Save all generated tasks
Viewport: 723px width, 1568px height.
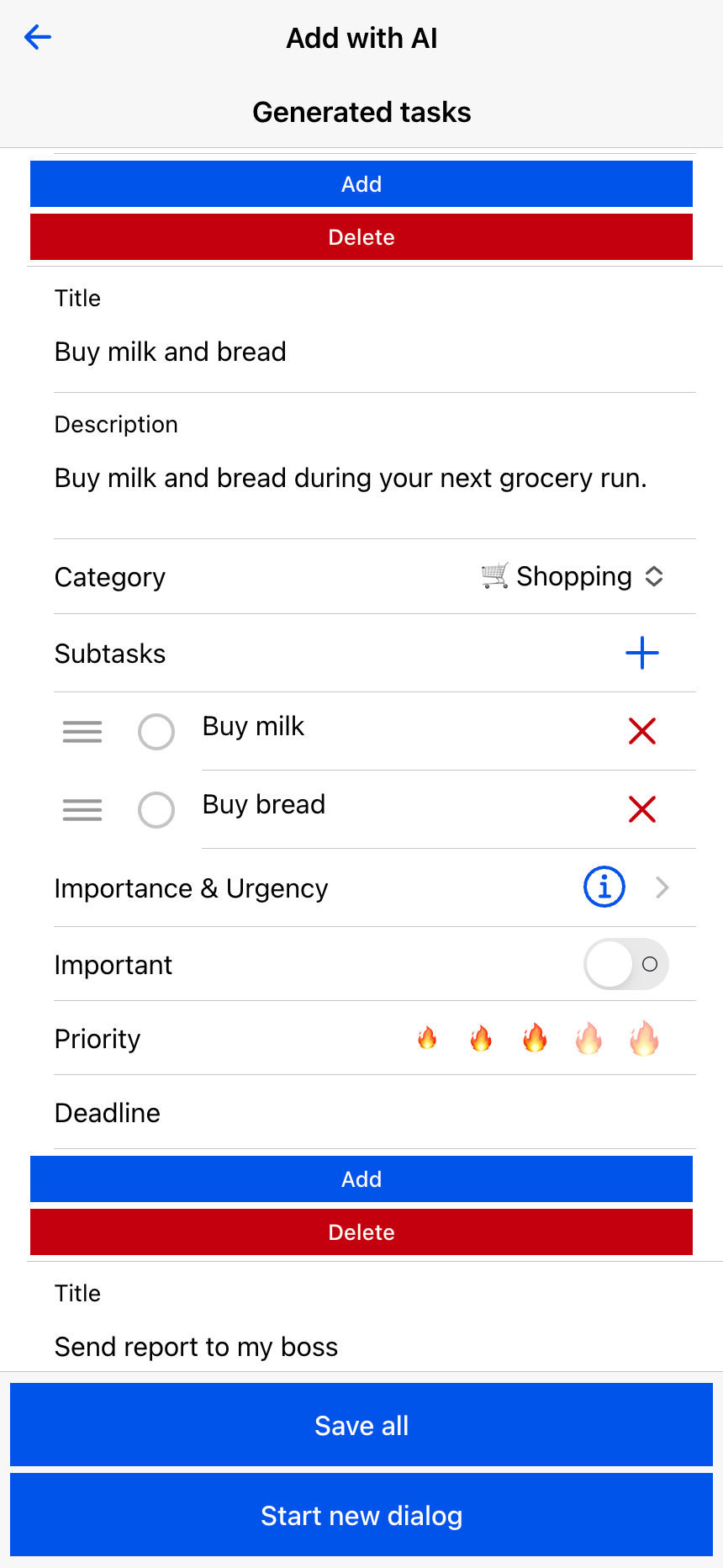click(361, 1426)
